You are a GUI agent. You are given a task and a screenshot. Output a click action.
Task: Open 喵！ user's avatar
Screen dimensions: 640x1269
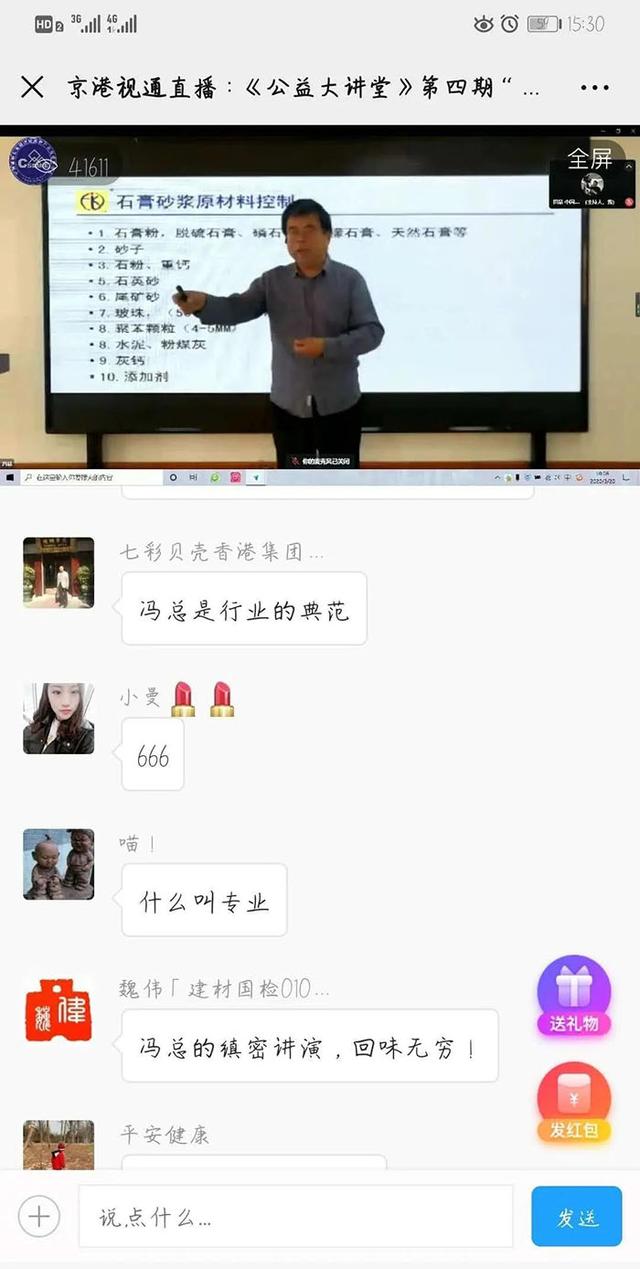point(59,864)
